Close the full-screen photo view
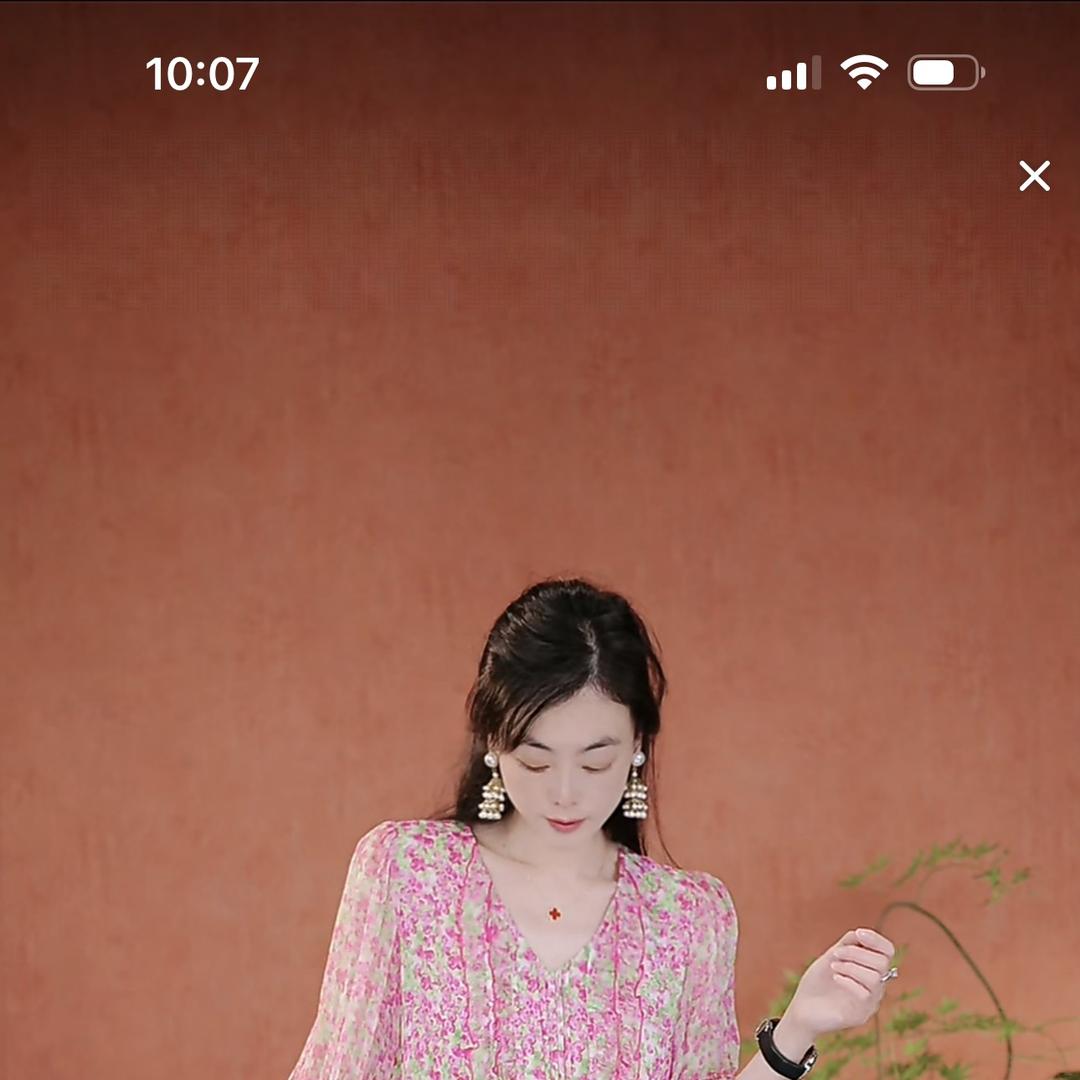The image size is (1080, 1080). (1034, 176)
